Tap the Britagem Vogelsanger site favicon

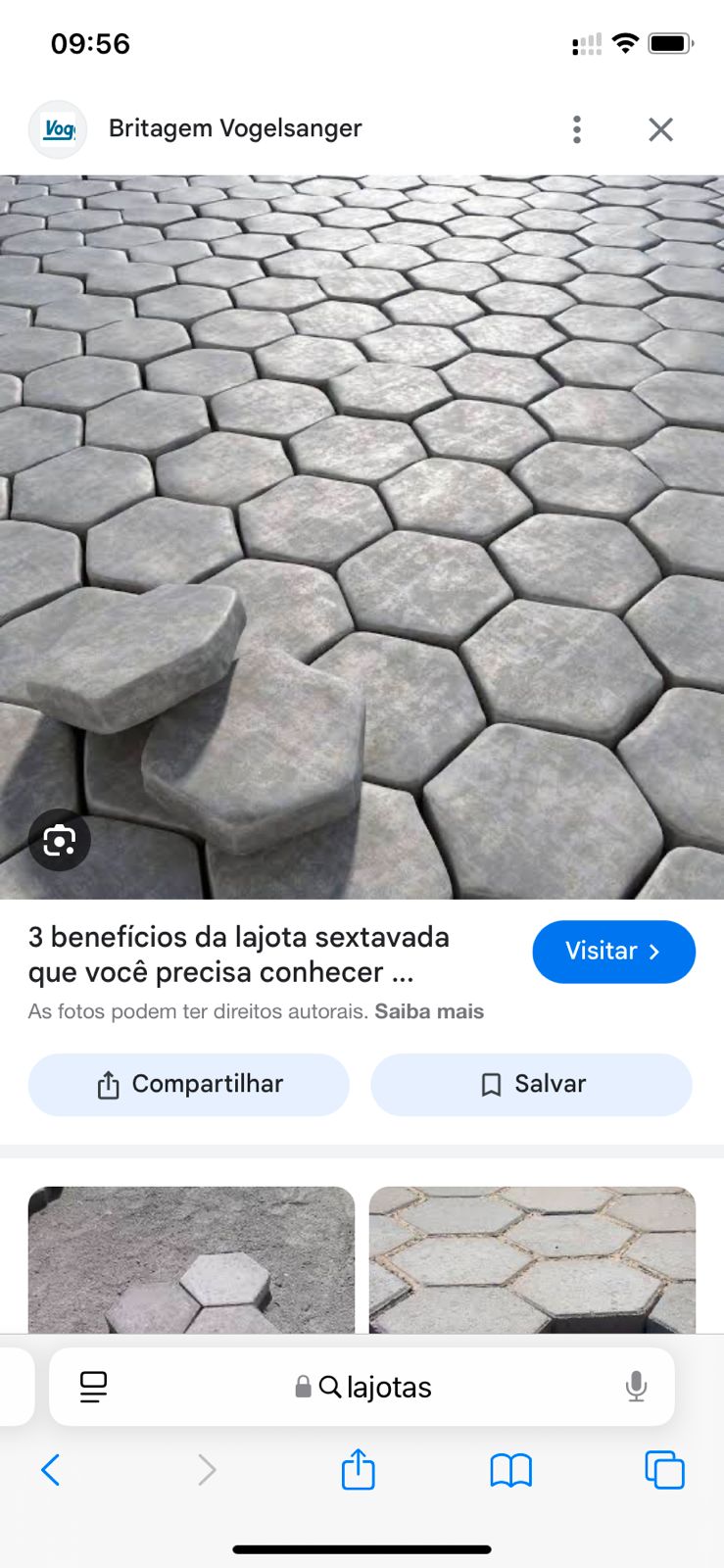[57, 128]
